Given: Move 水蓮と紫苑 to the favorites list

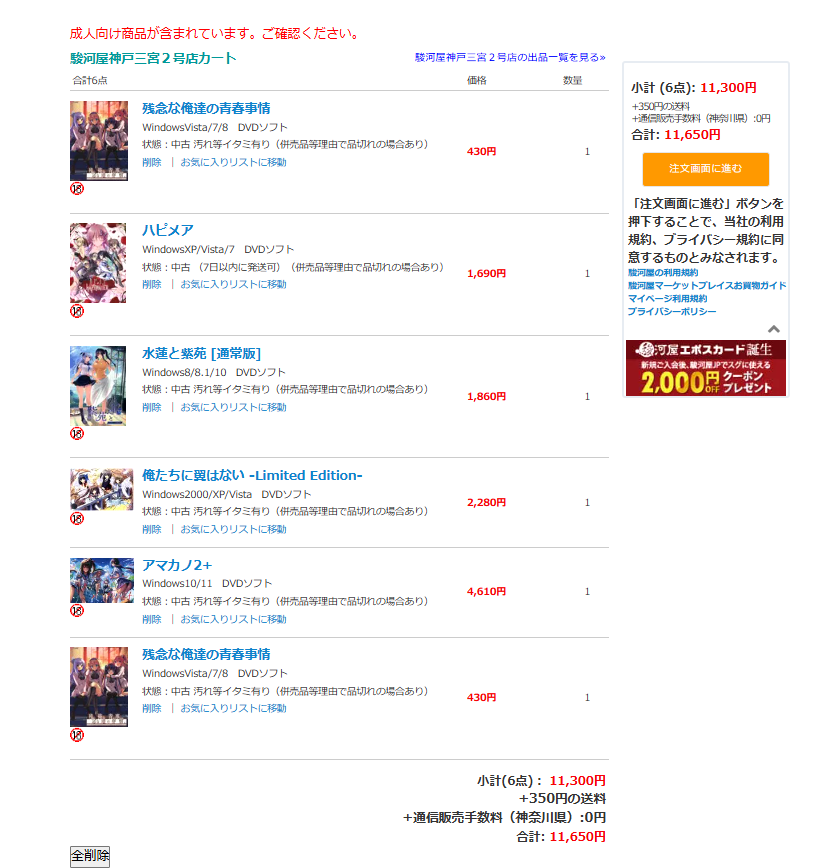Looking at the screenshot, I should tap(233, 407).
